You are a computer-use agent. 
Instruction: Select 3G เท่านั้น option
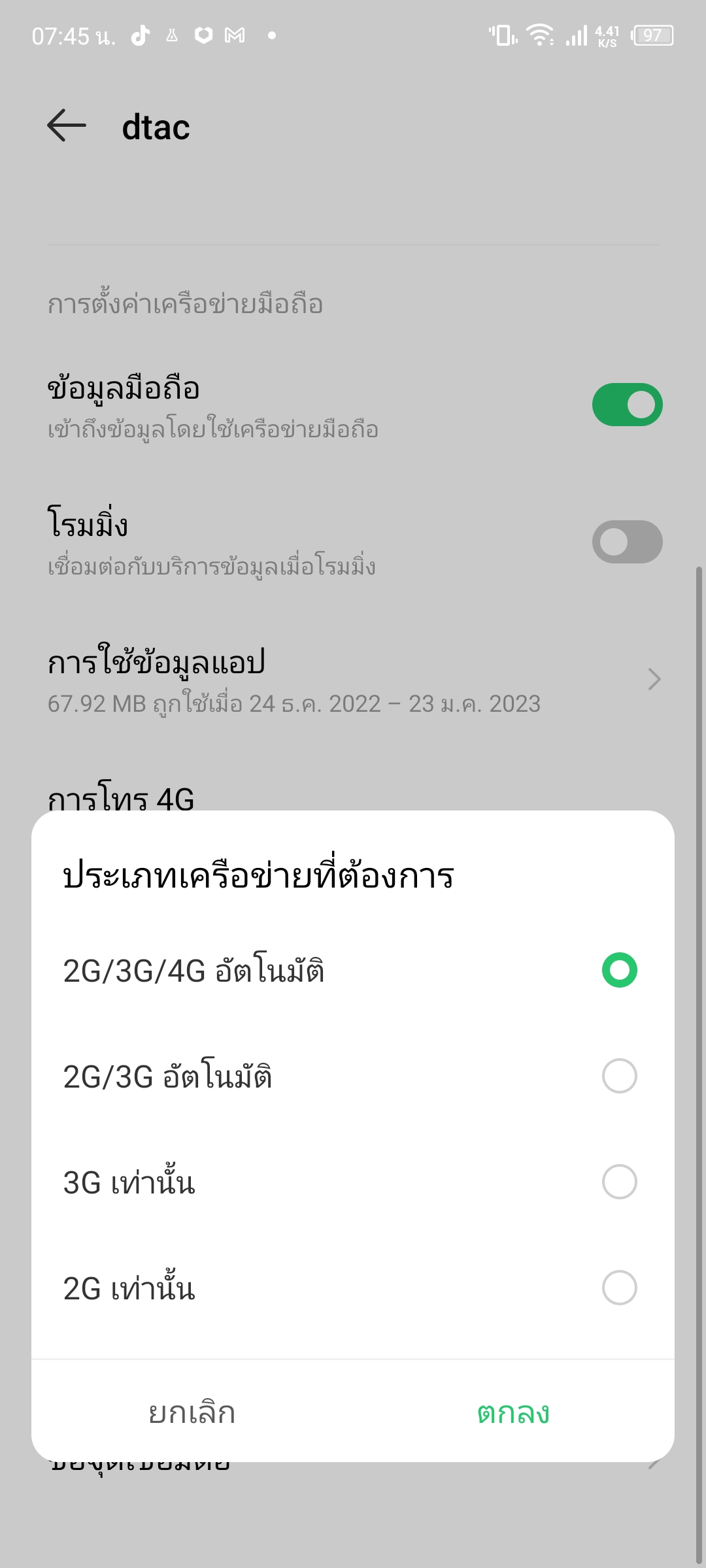tap(353, 1182)
